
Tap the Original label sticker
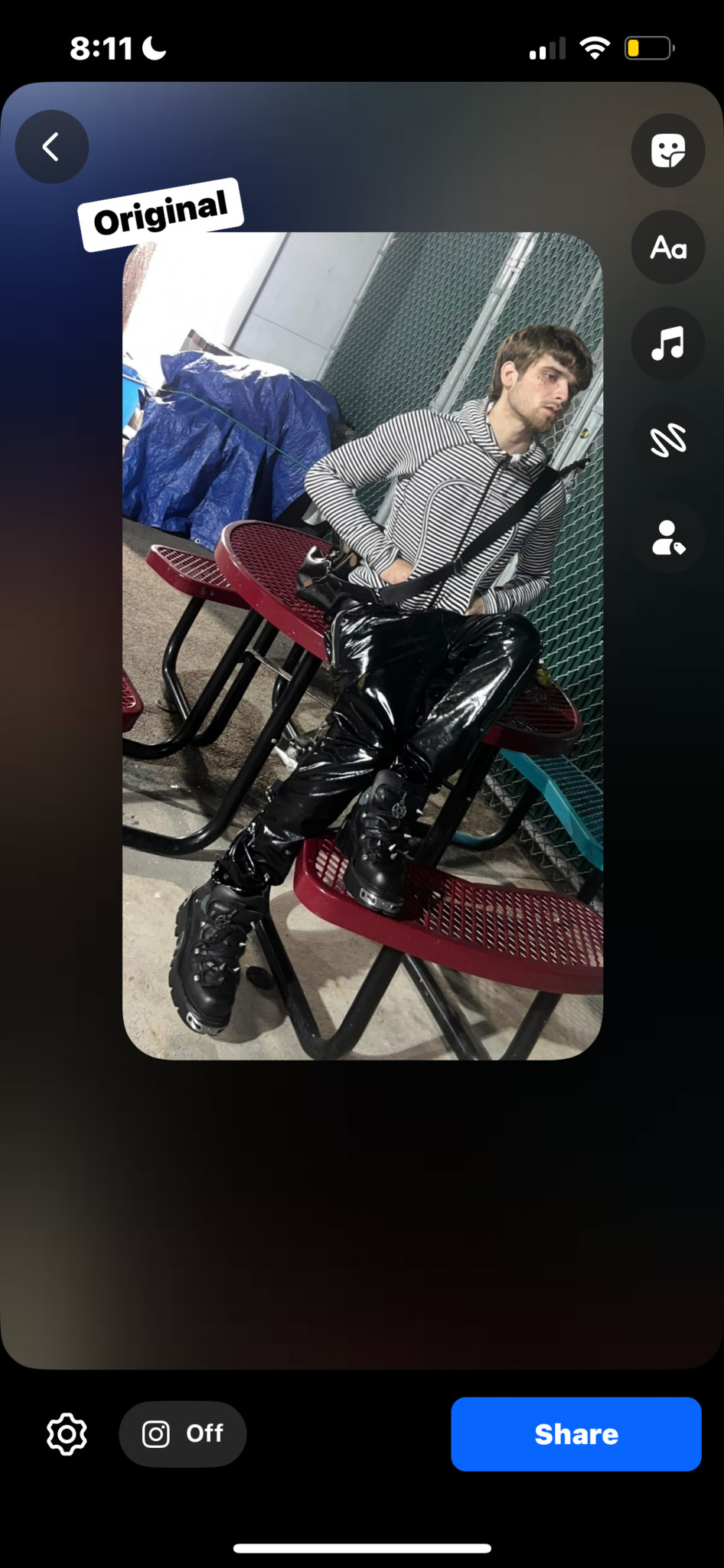point(161,214)
